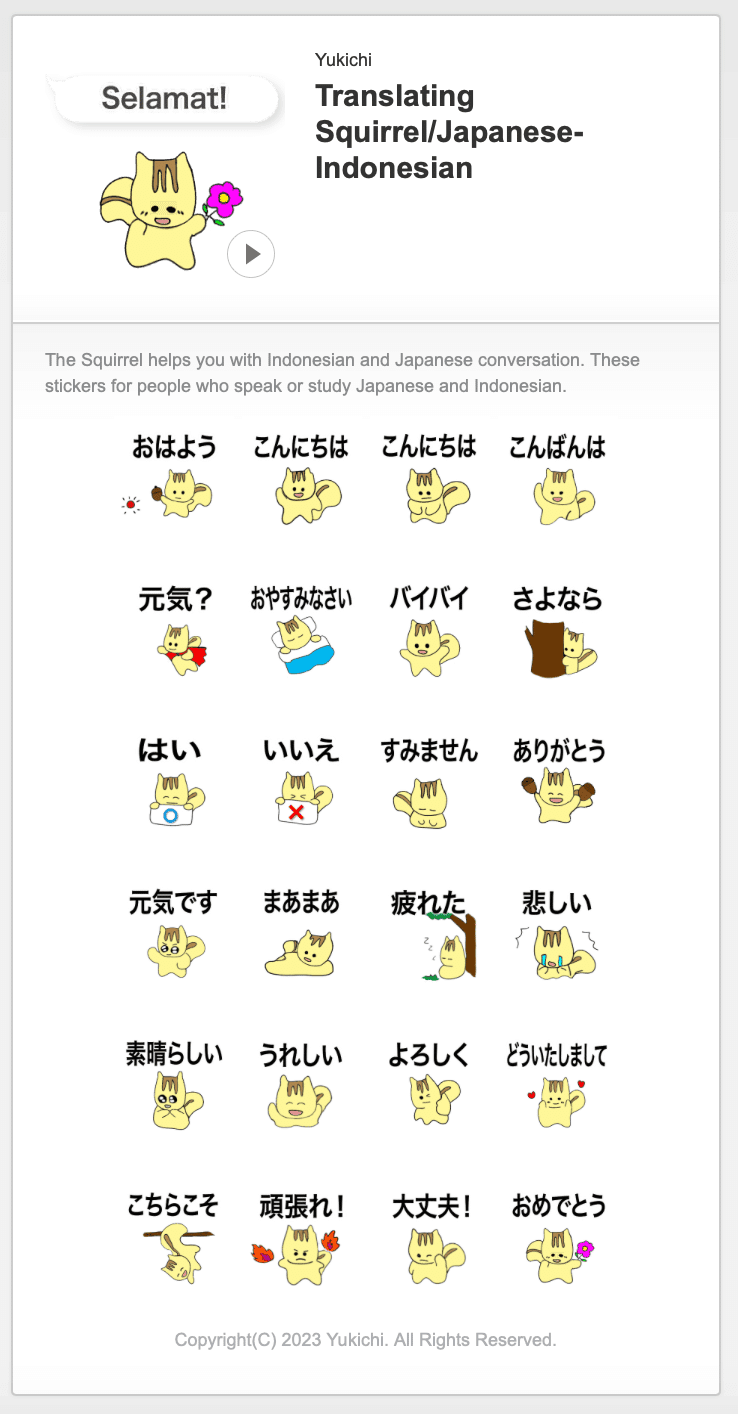Select the さよなら sticker

[558, 630]
